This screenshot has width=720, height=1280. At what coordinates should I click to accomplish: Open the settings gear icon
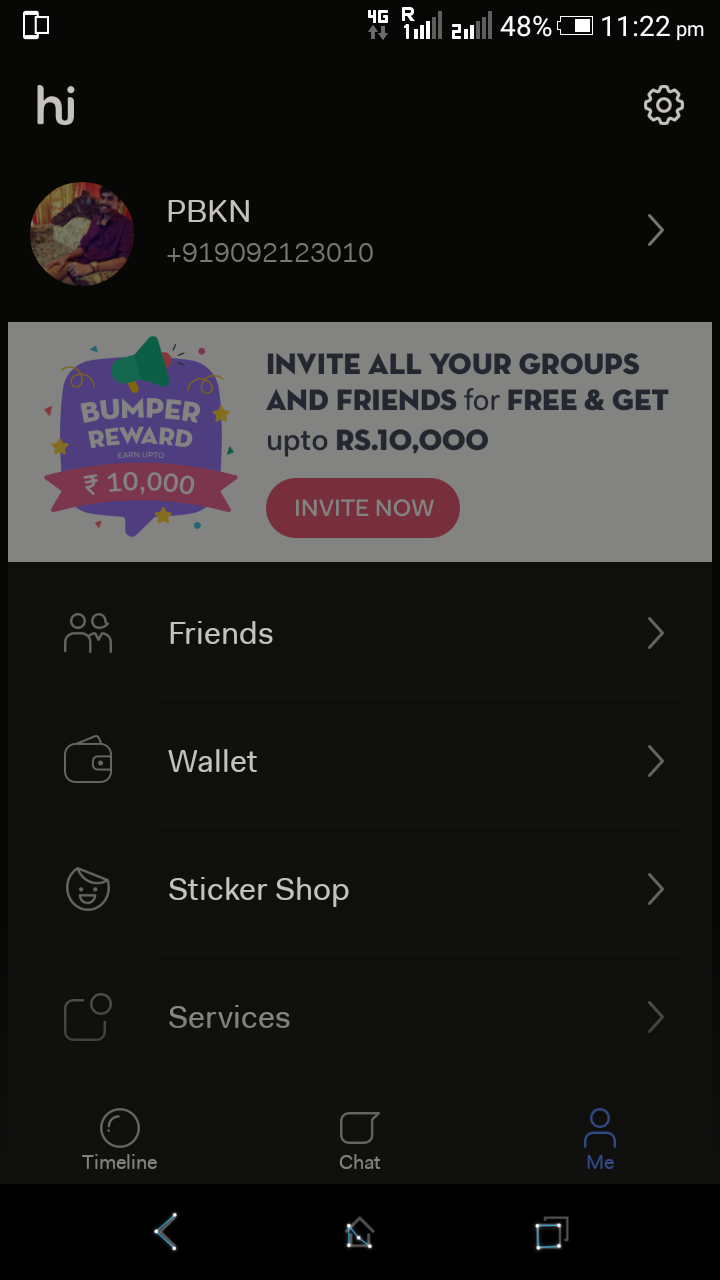(x=663, y=105)
